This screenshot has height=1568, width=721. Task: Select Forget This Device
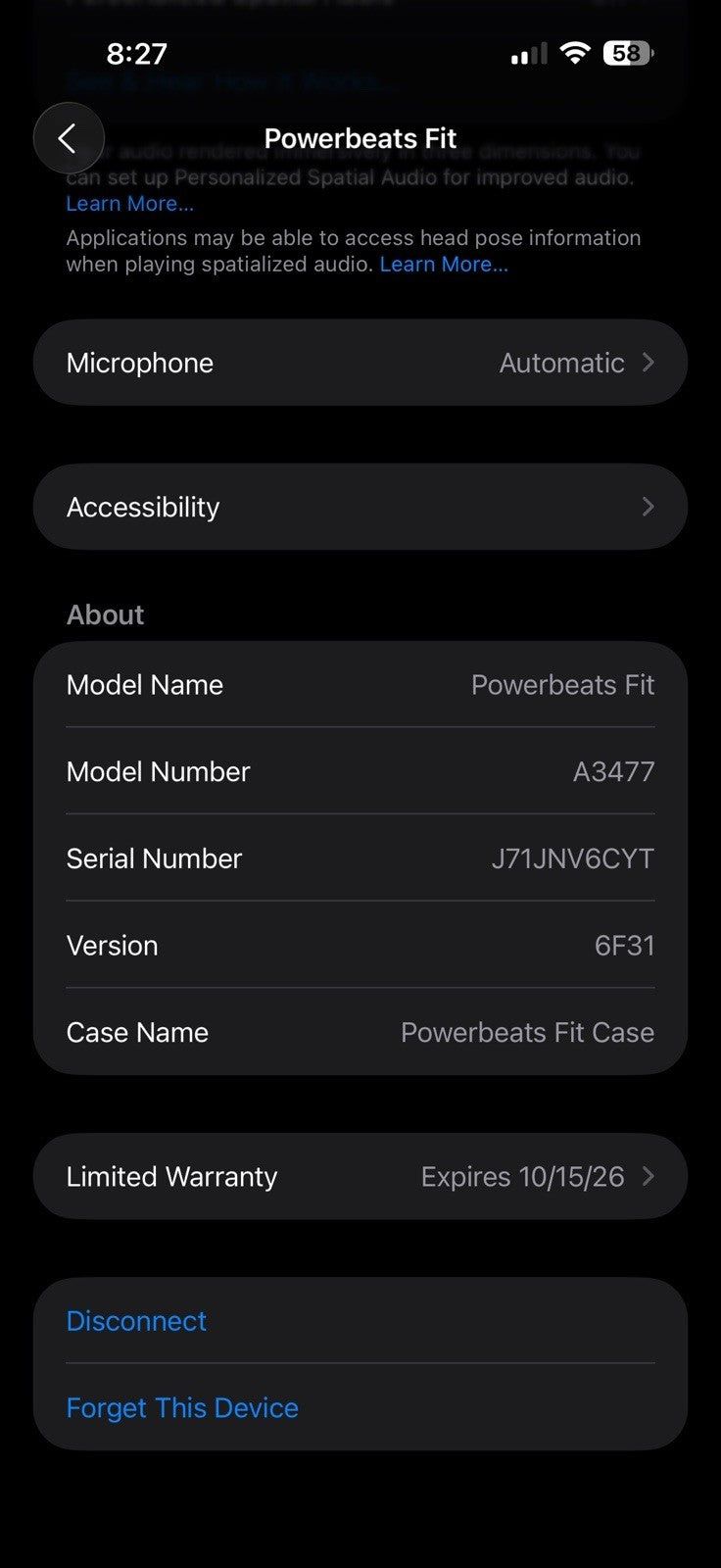182,1407
